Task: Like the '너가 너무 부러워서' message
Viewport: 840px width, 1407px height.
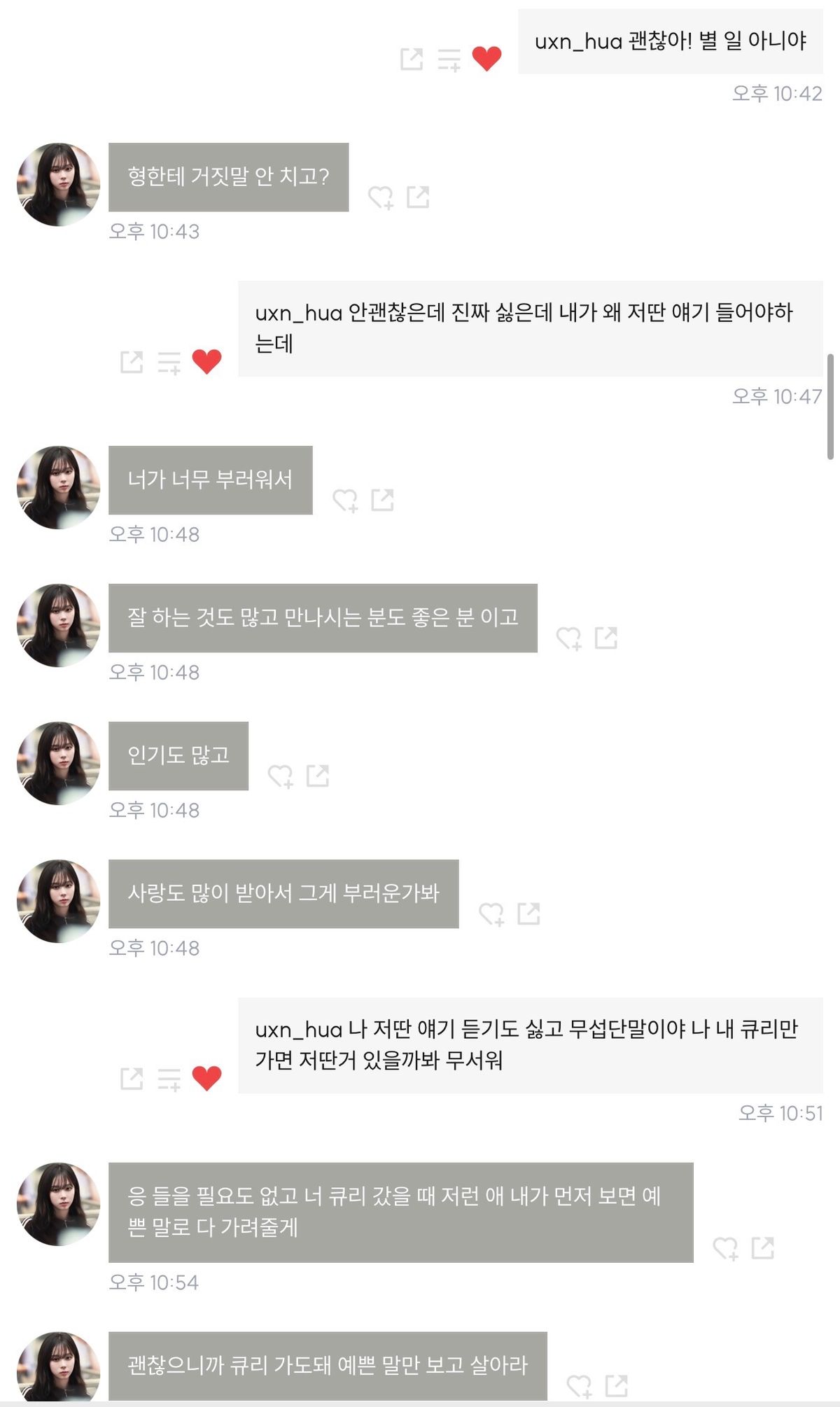Action: (345, 500)
